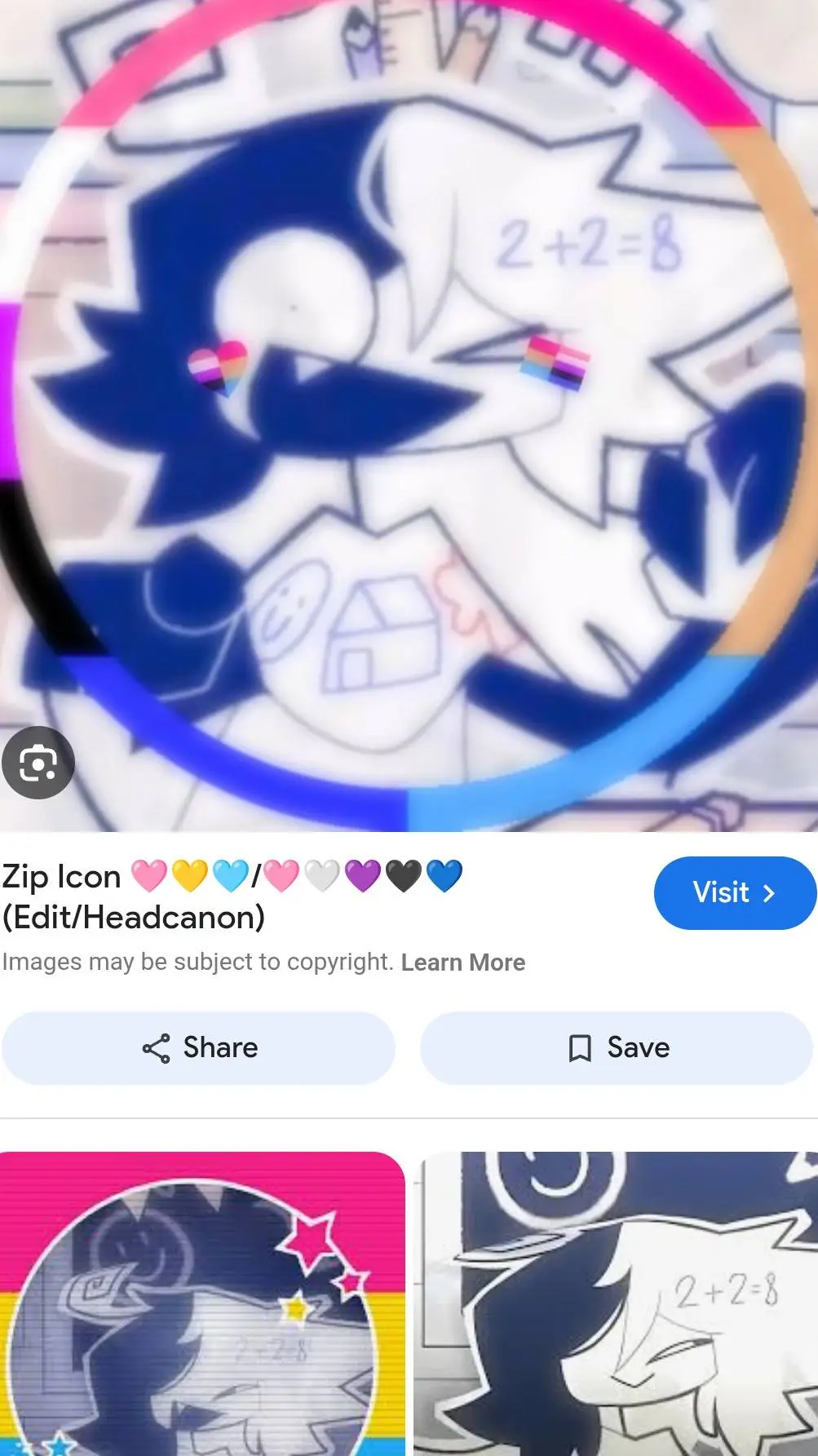Screen dimensions: 818x1456
Task: Open related image with pink and yellow flag
Action: 202,1303
